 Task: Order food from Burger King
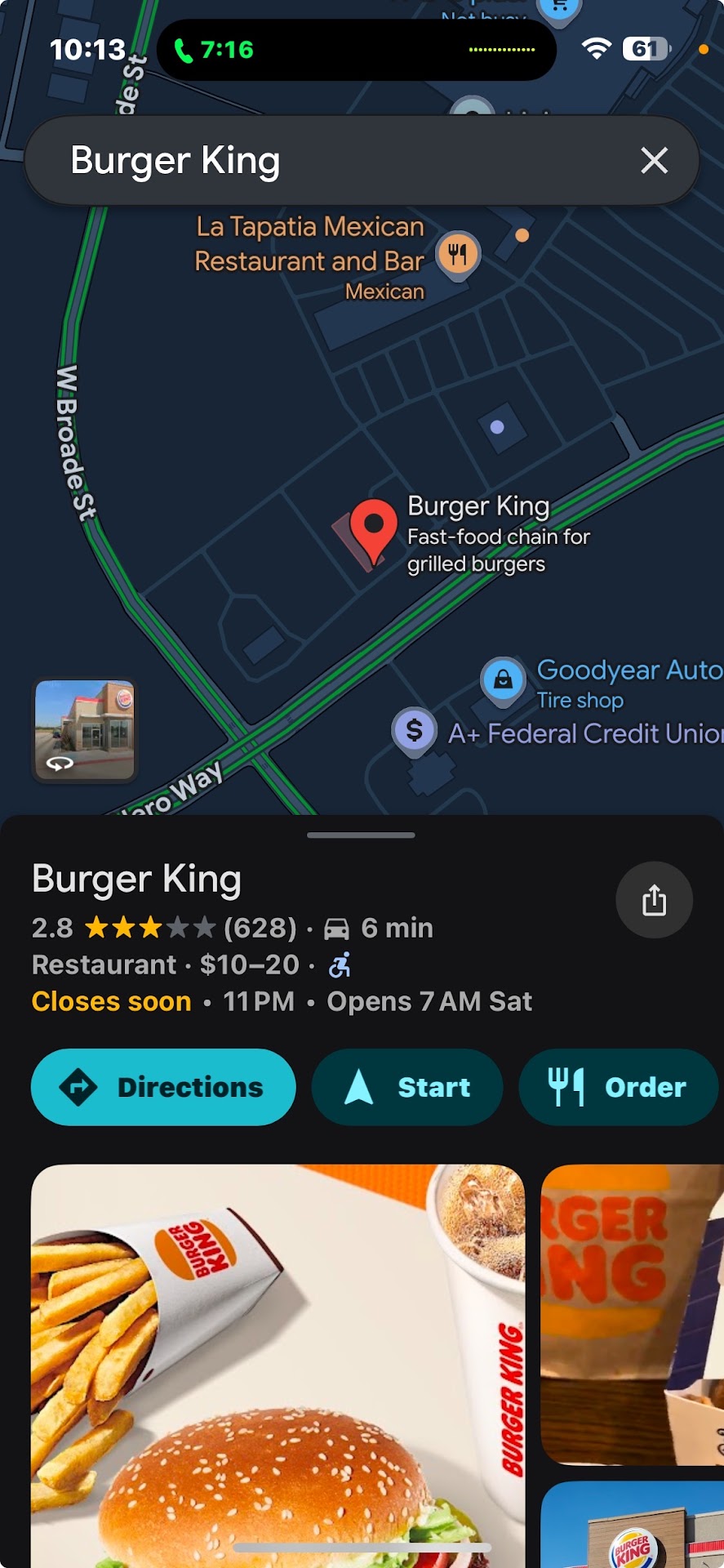pos(618,1087)
